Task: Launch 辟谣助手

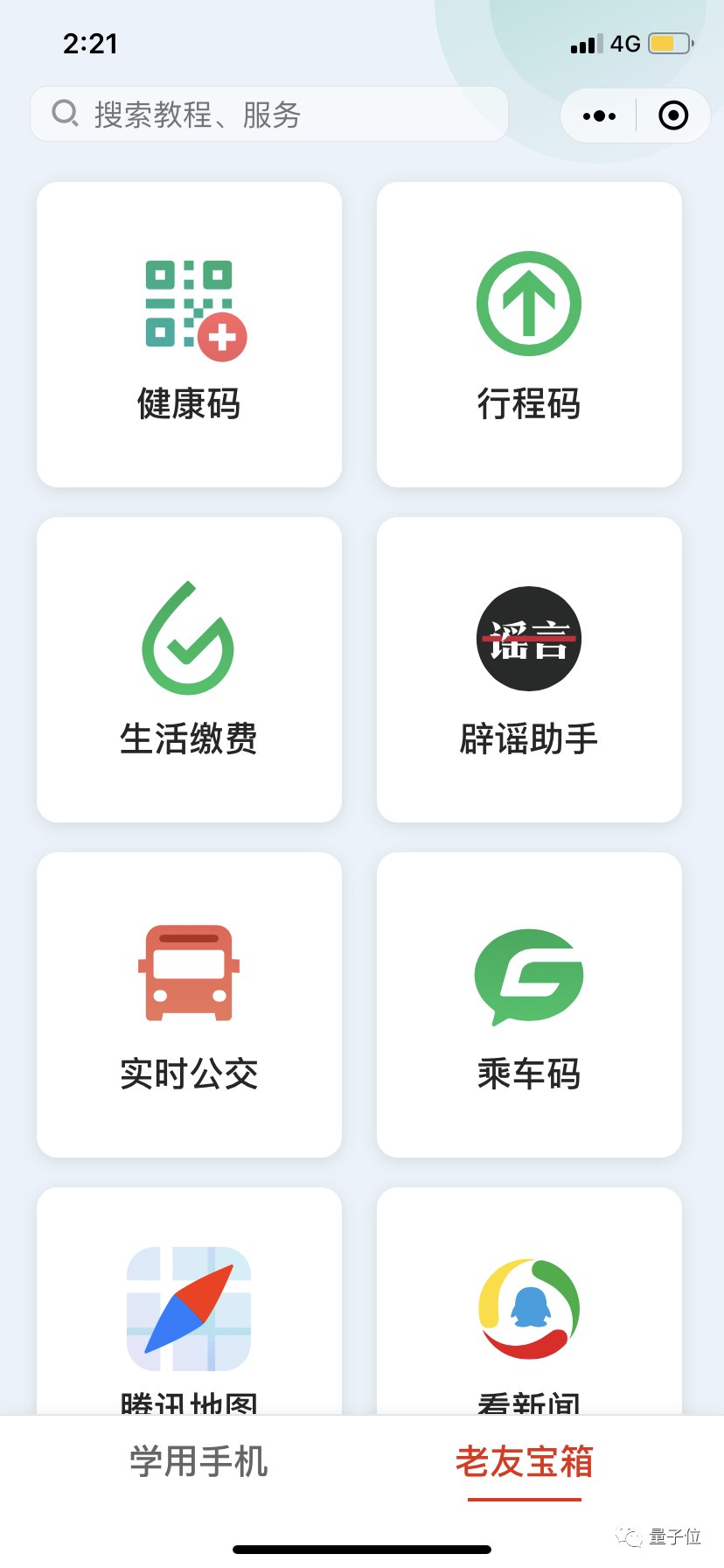Action: click(x=529, y=669)
